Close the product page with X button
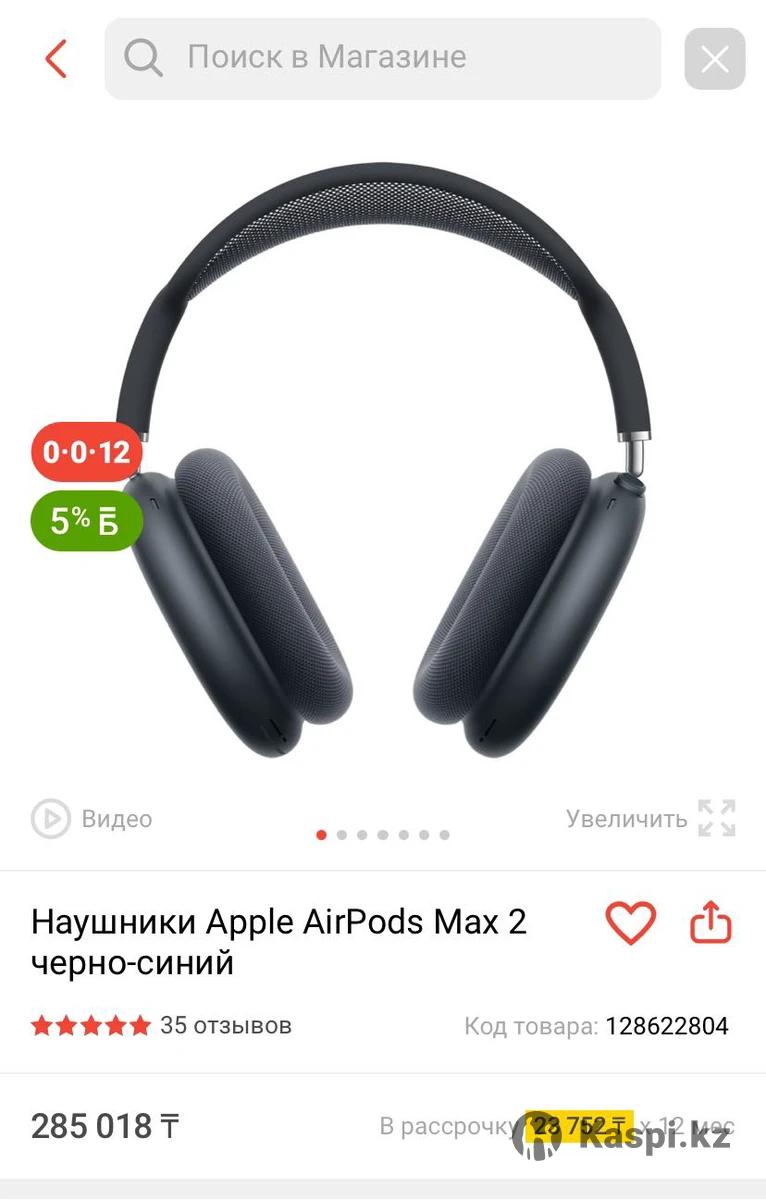Screen dimensions: 766x1200 (x=714, y=60)
